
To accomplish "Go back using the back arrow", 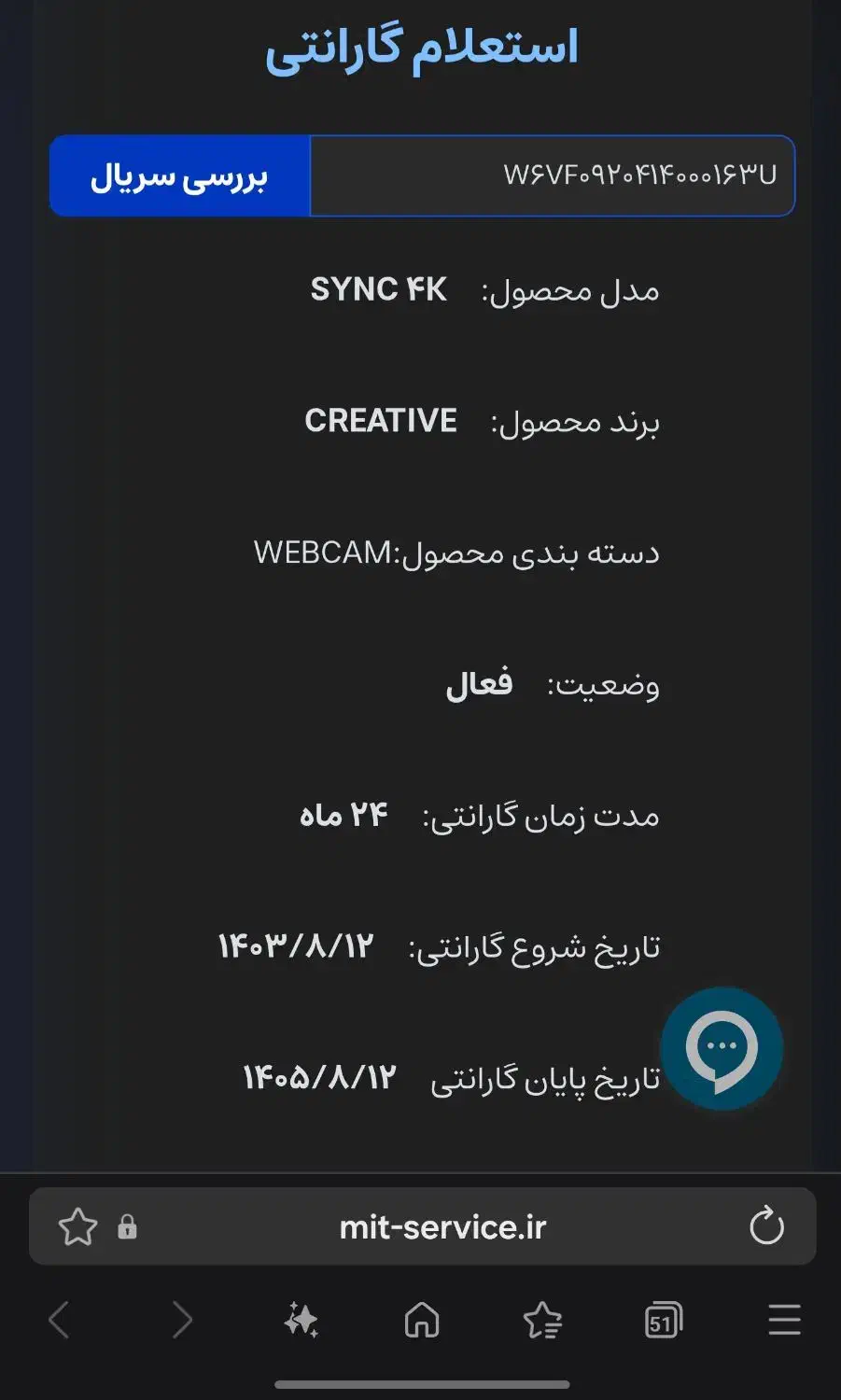I will (59, 1320).
